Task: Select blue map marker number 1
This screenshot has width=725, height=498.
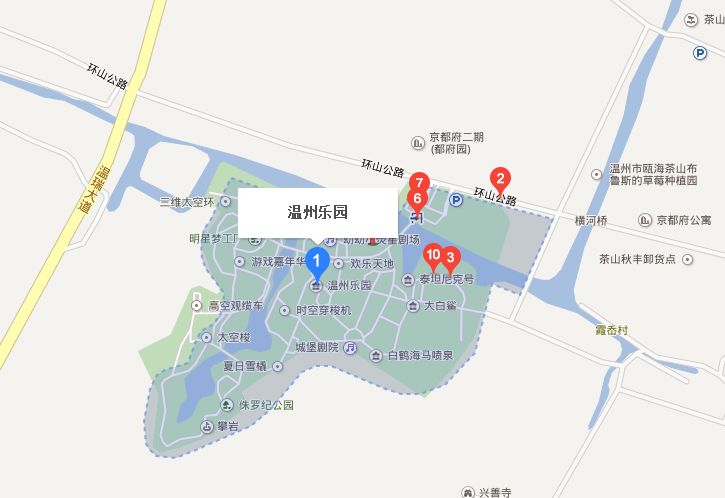Action: tap(317, 263)
